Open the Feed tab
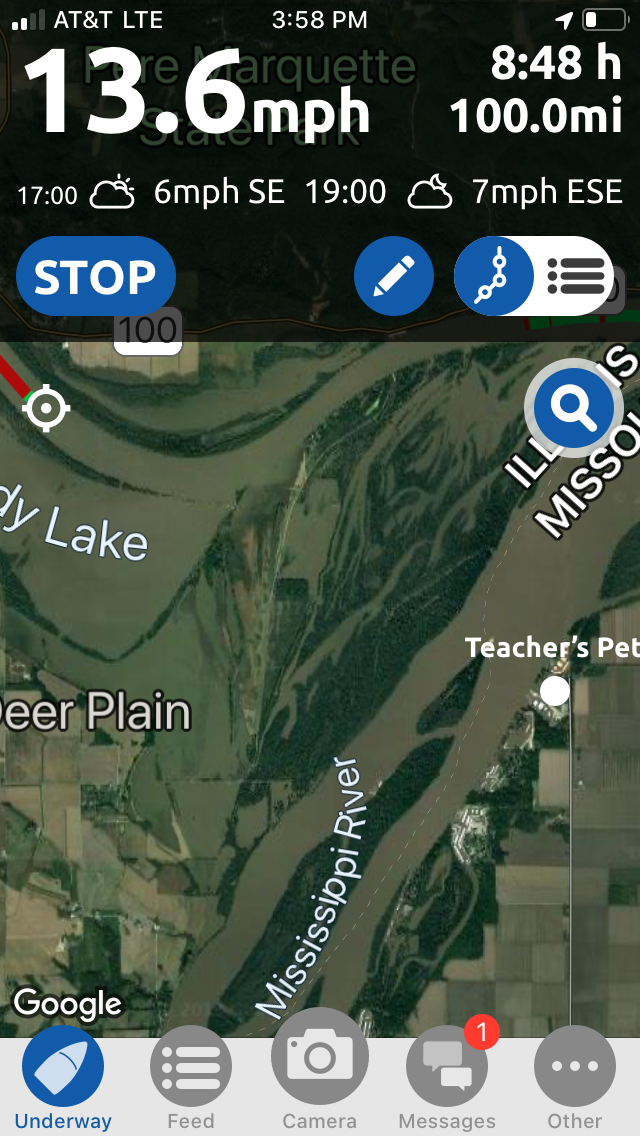 [x=191, y=1080]
